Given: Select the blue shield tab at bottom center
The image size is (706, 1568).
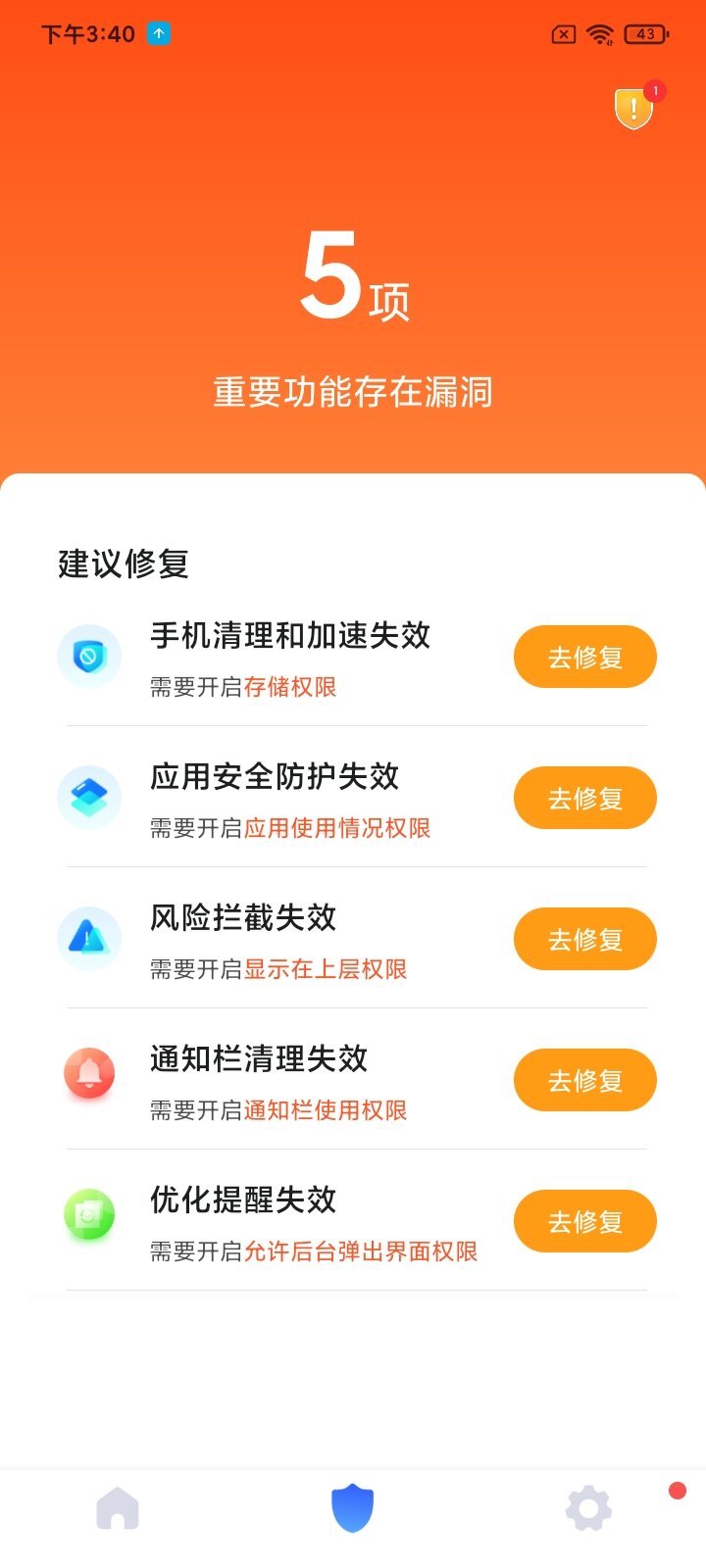Looking at the screenshot, I should point(353,1507).
